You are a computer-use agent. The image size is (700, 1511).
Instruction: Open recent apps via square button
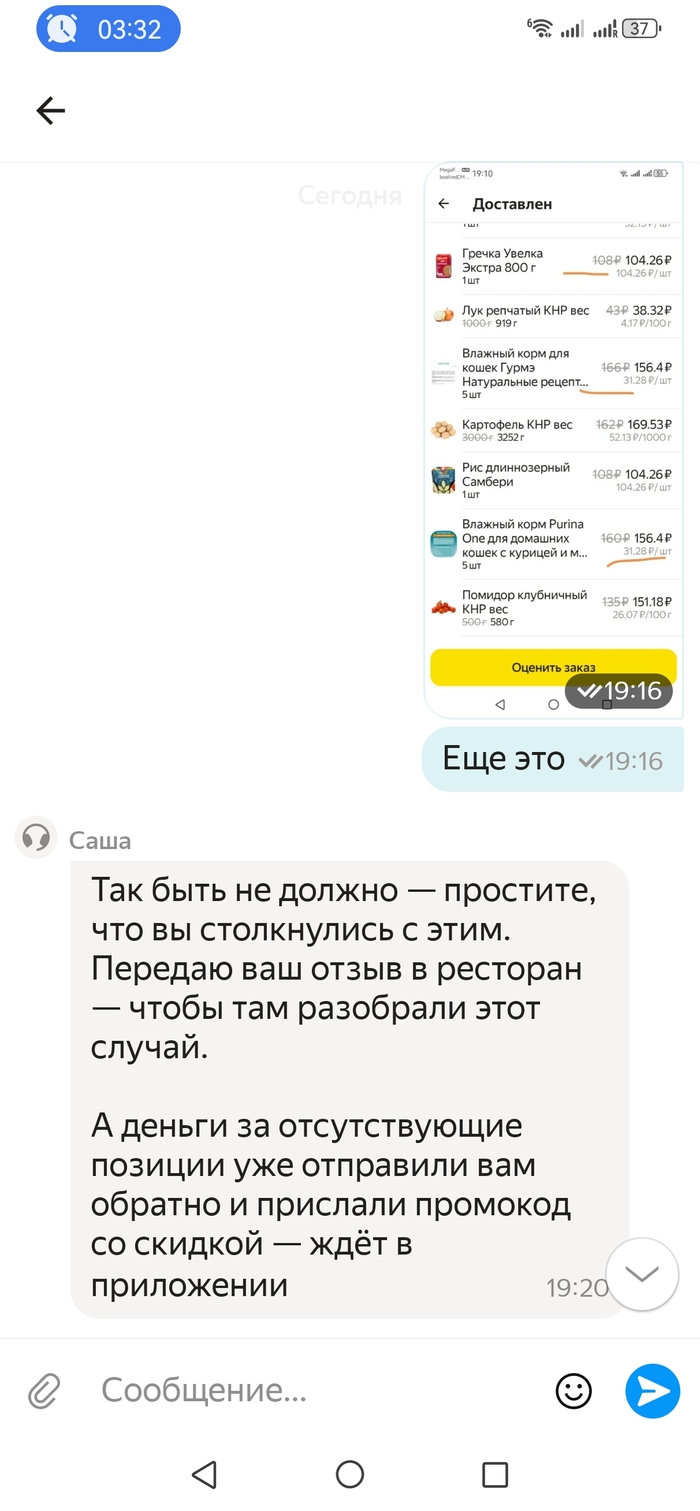495,1473
